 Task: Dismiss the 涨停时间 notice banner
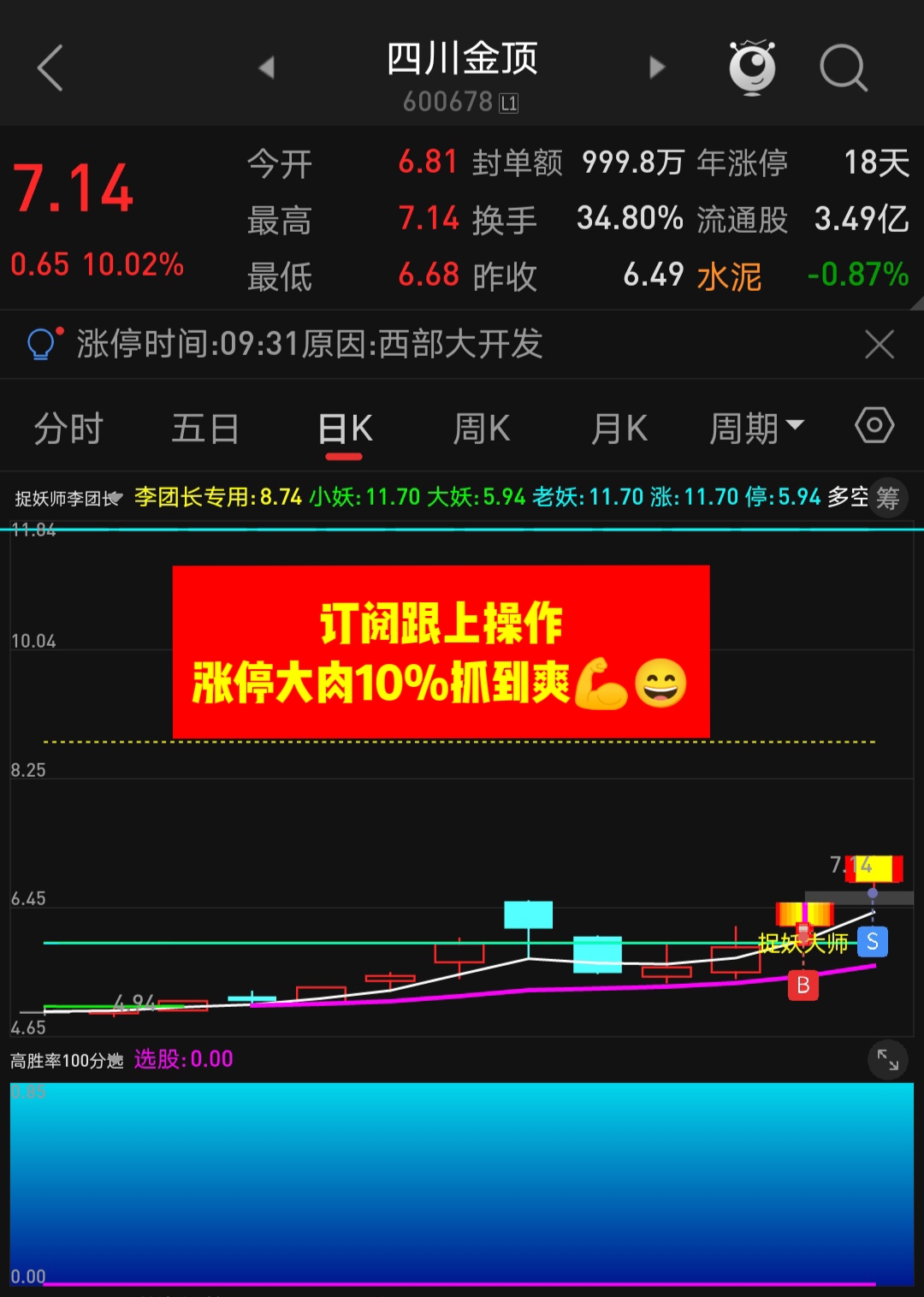(879, 345)
